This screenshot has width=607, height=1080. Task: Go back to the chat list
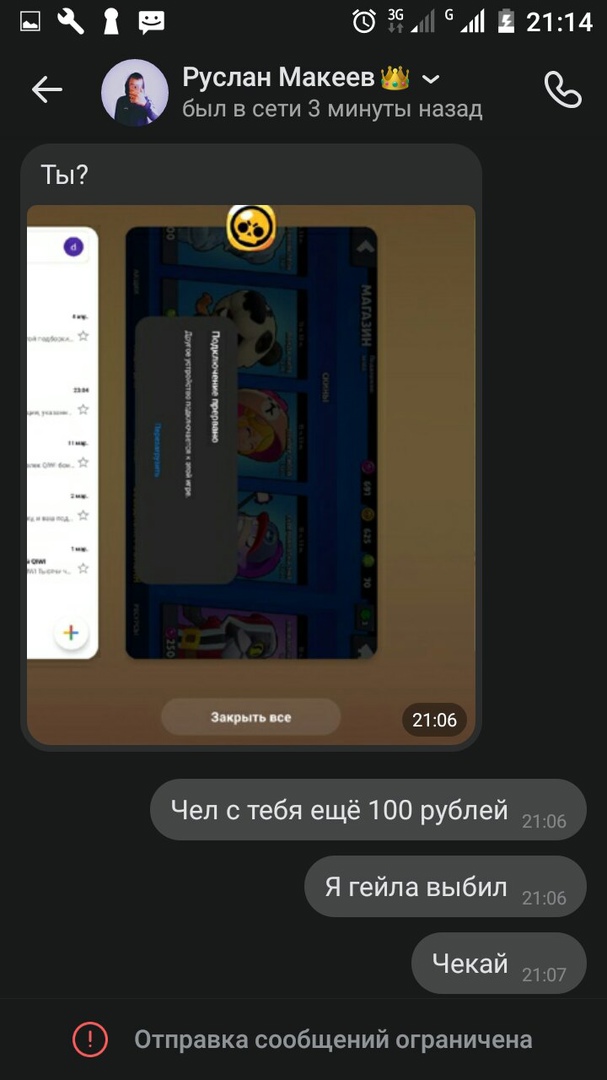coord(47,91)
